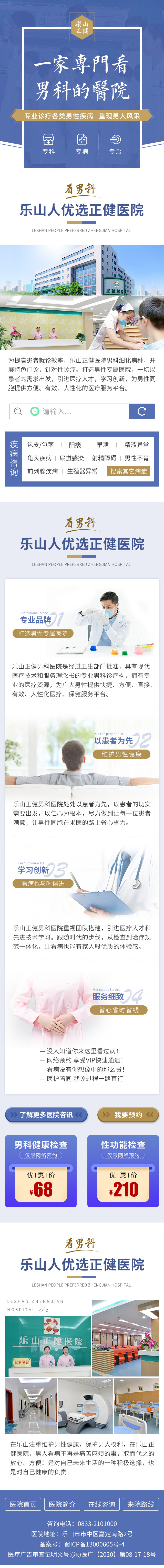Tap 了解更多医院咨讯 button
This screenshot has height=1568, width=164.
tap(46, 1114)
